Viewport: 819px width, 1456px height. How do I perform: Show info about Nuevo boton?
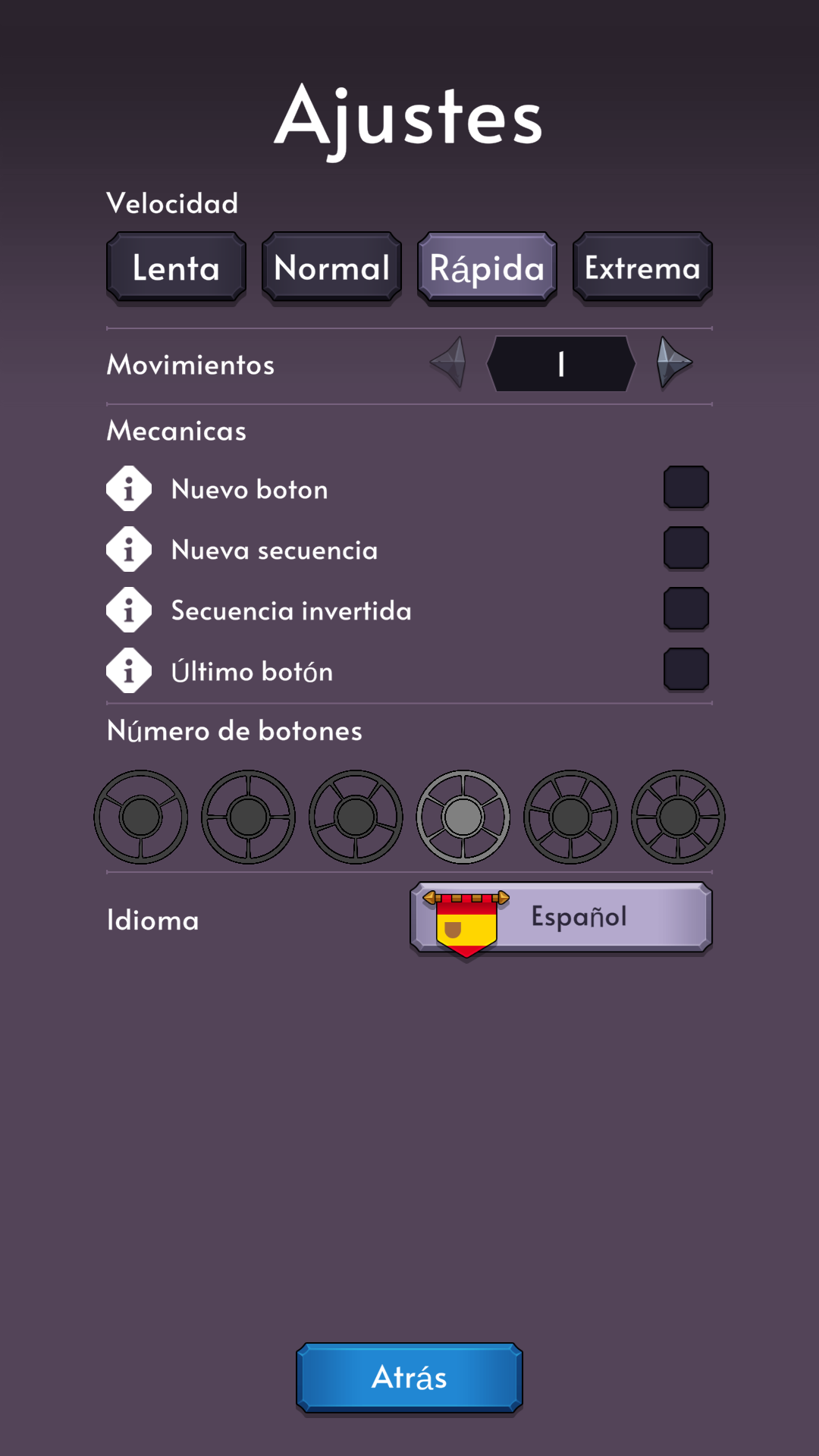tap(129, 489)
